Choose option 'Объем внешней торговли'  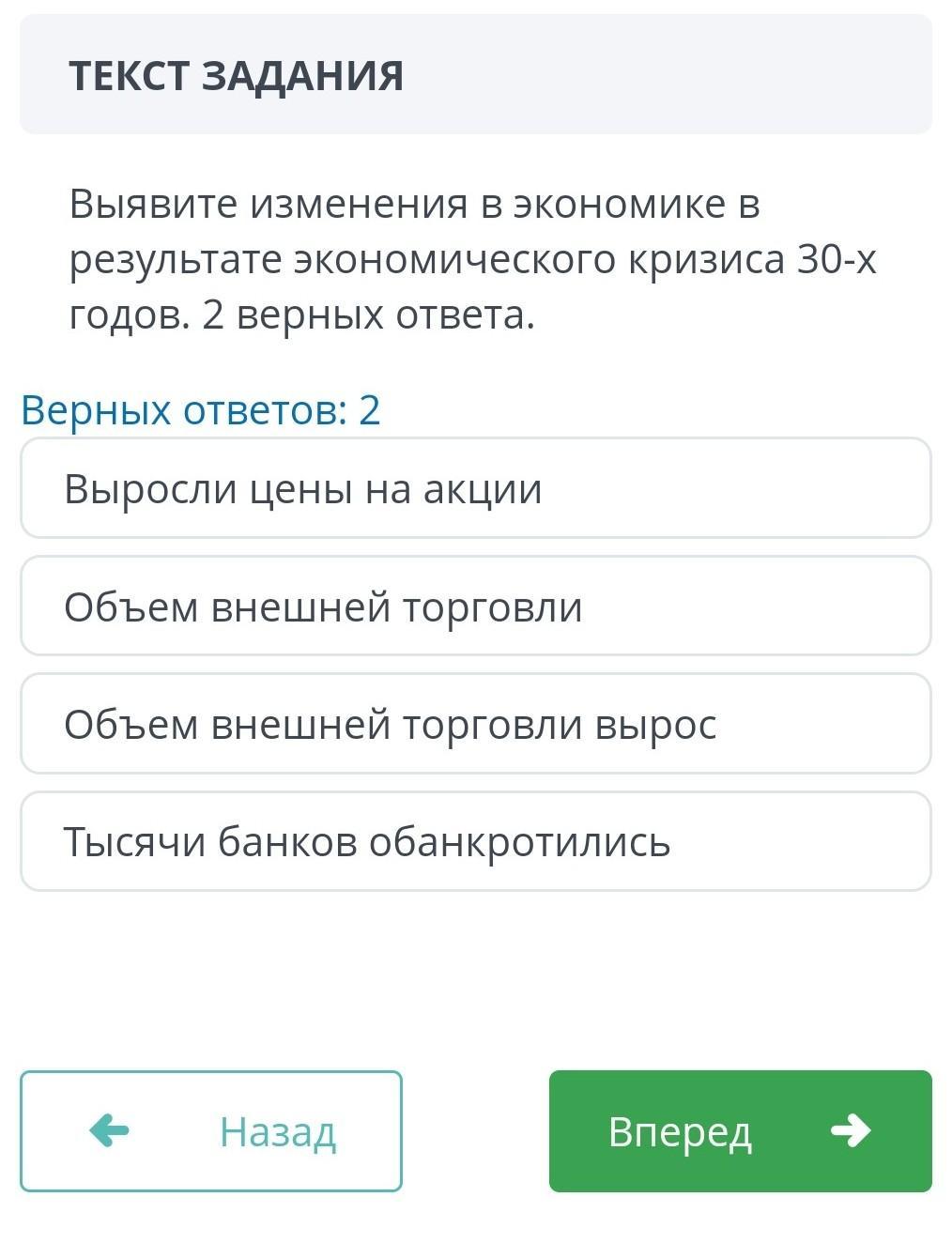[x=475, y=606]
